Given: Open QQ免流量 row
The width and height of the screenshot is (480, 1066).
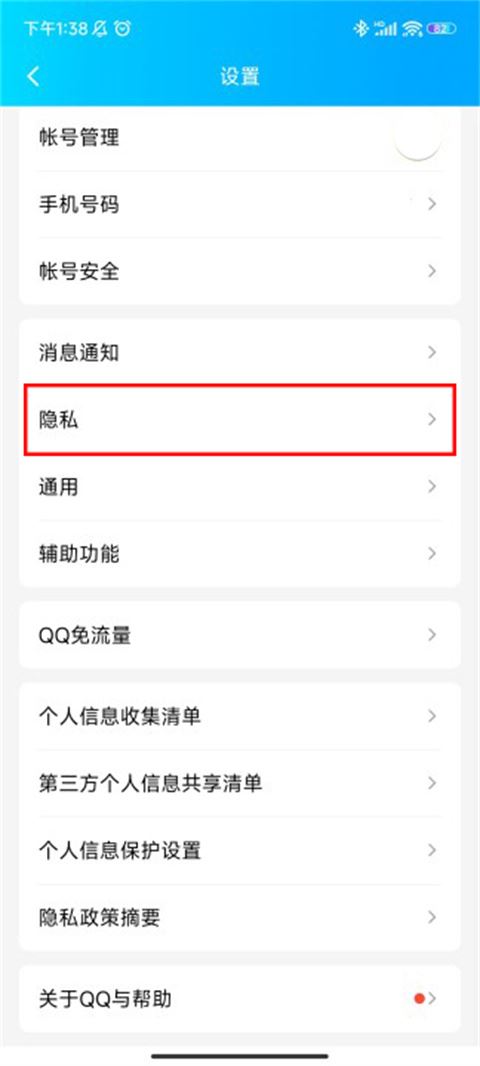Looking at the screenshot, I should [x=240, y=635].
